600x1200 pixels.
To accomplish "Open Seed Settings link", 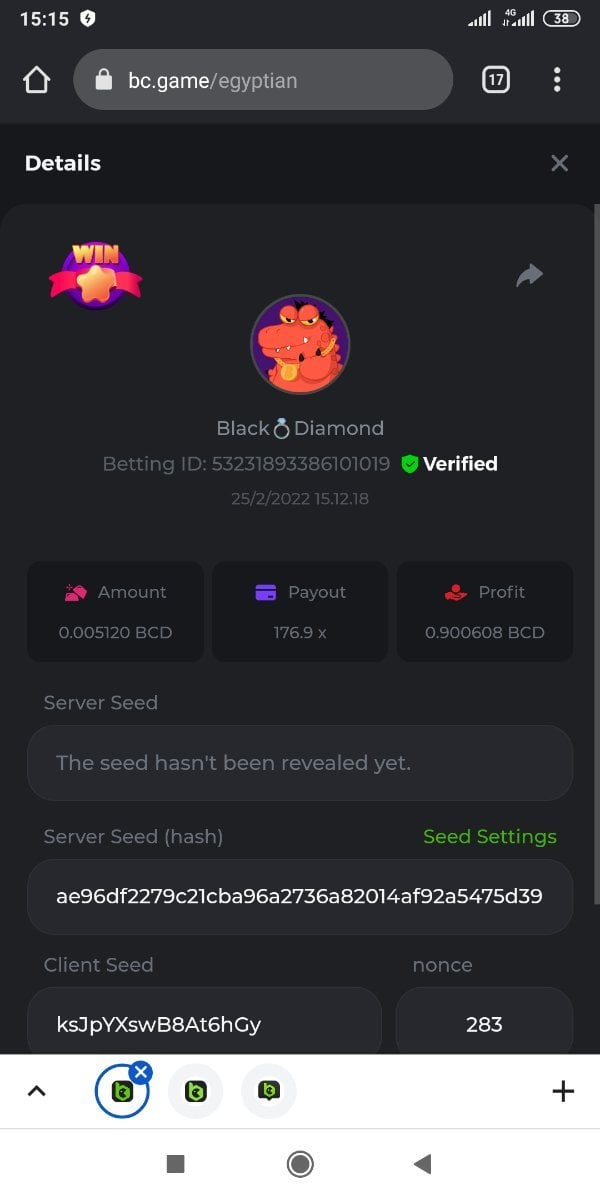I will pyautogui.click(x=489, y=837).
